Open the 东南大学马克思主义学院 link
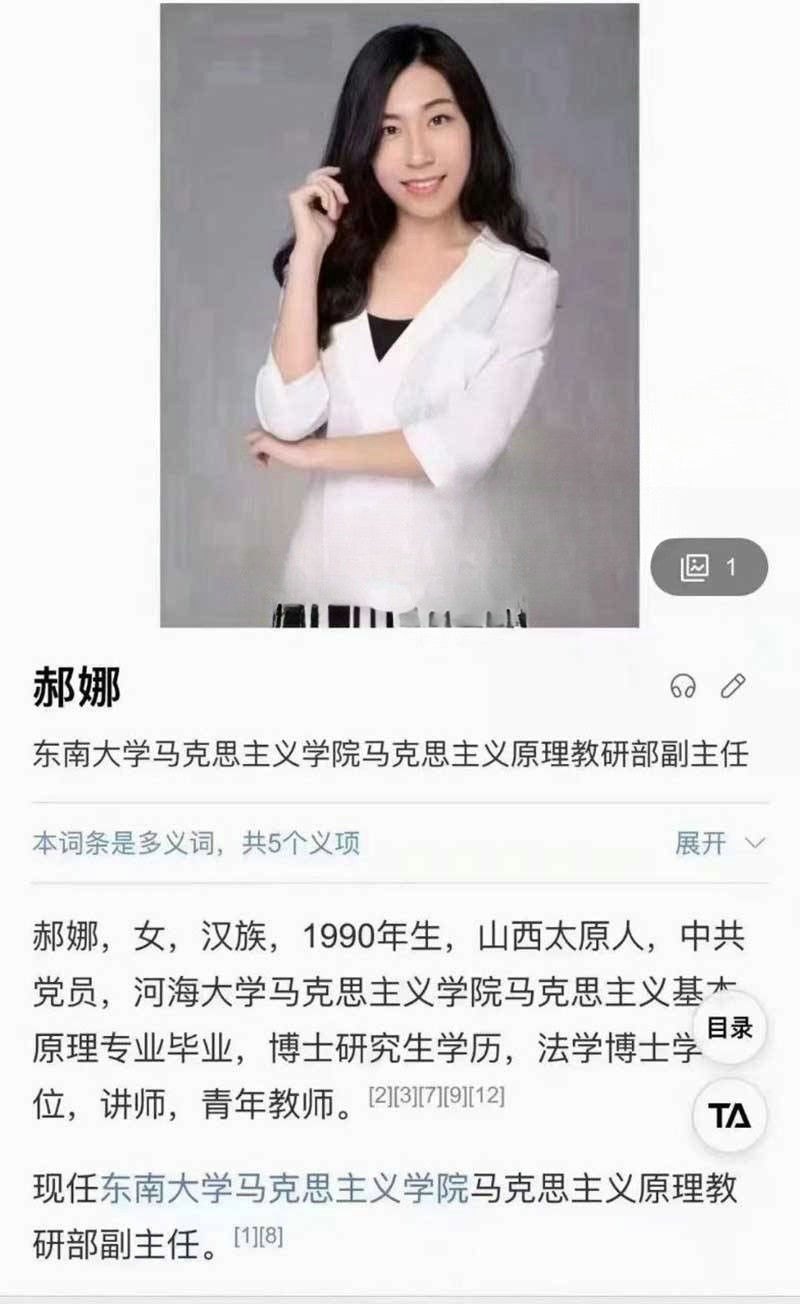 point(284,1189)
